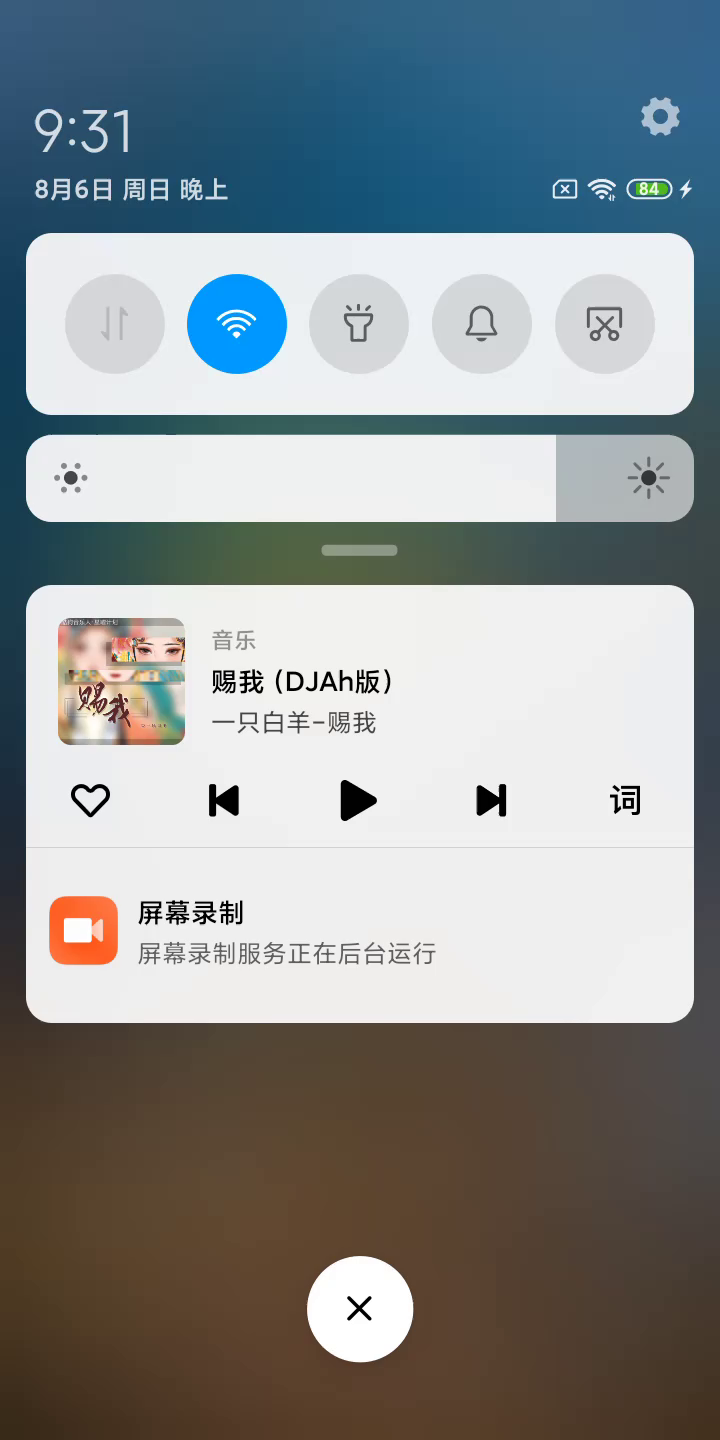Like the song 赐我 (DJAh版)
This screenshot has height=1440, width=720.
[x=90, y=800]
